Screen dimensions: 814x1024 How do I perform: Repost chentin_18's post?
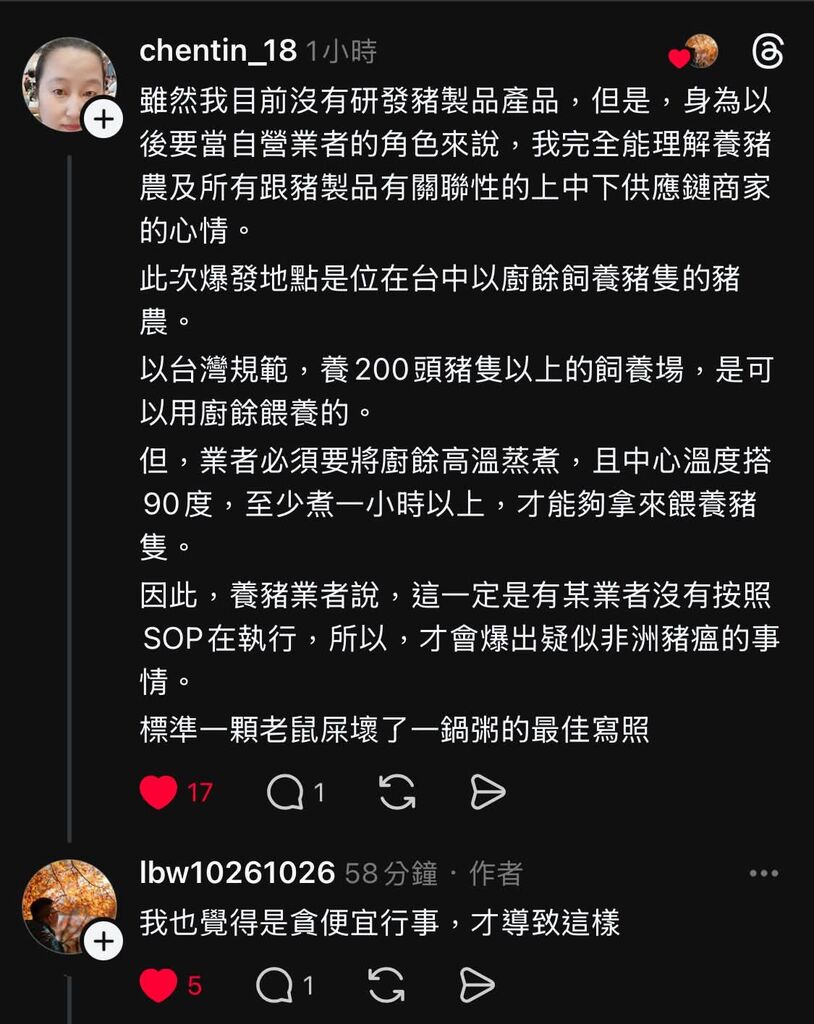[397, 793]
